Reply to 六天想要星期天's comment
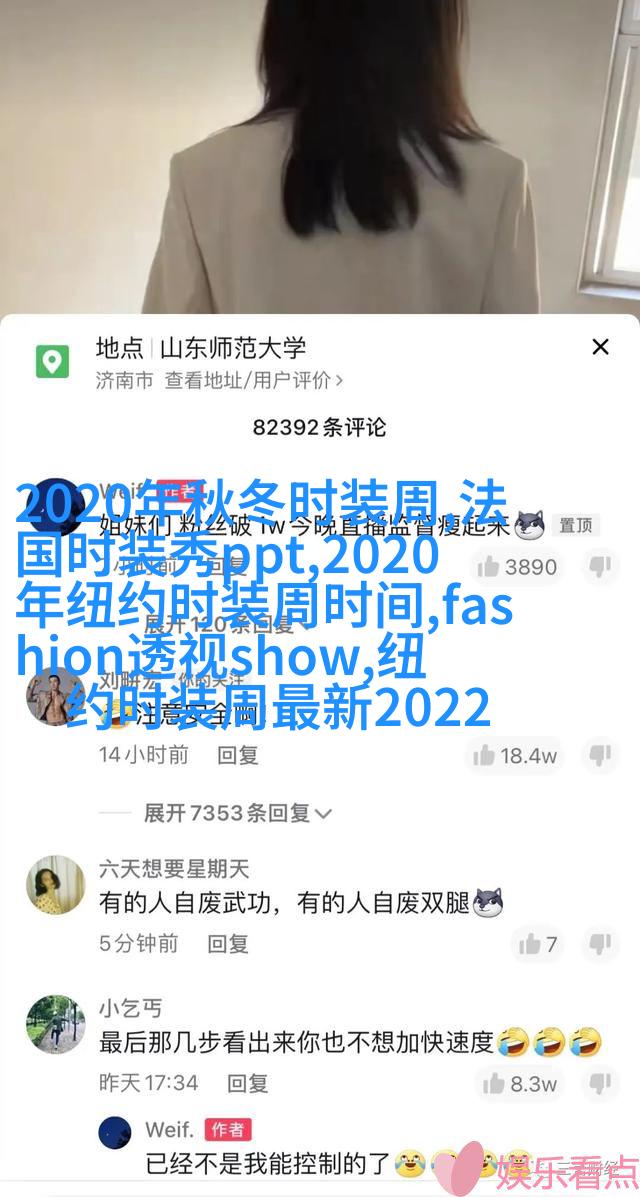This screenshot has width=640, height=1197. coord(228,943)
